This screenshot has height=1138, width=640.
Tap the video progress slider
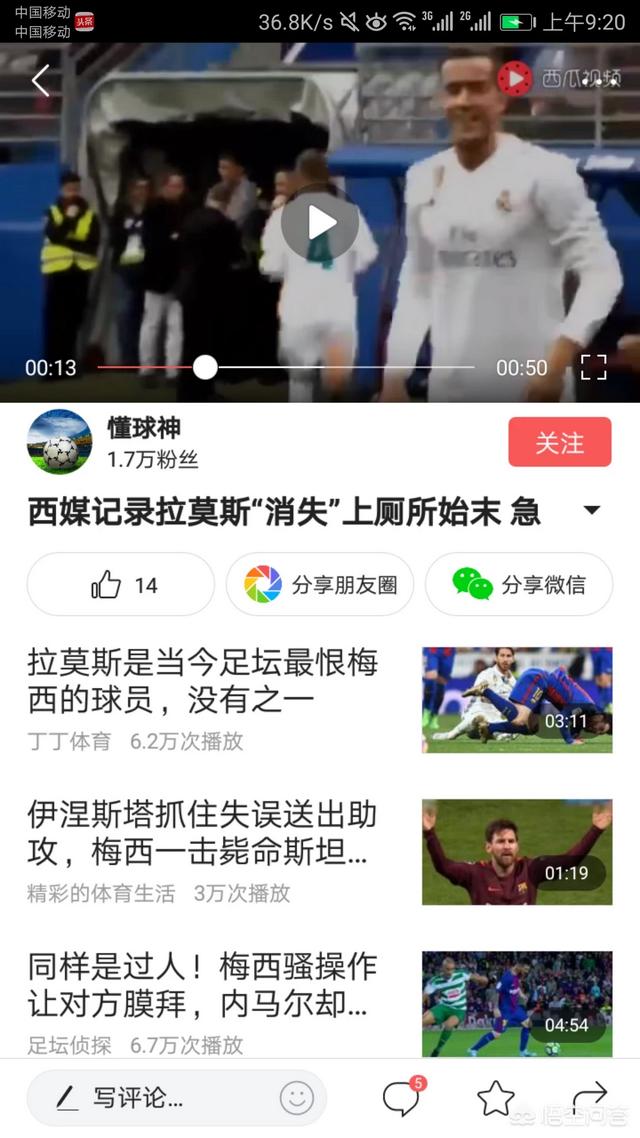[205, 368]
